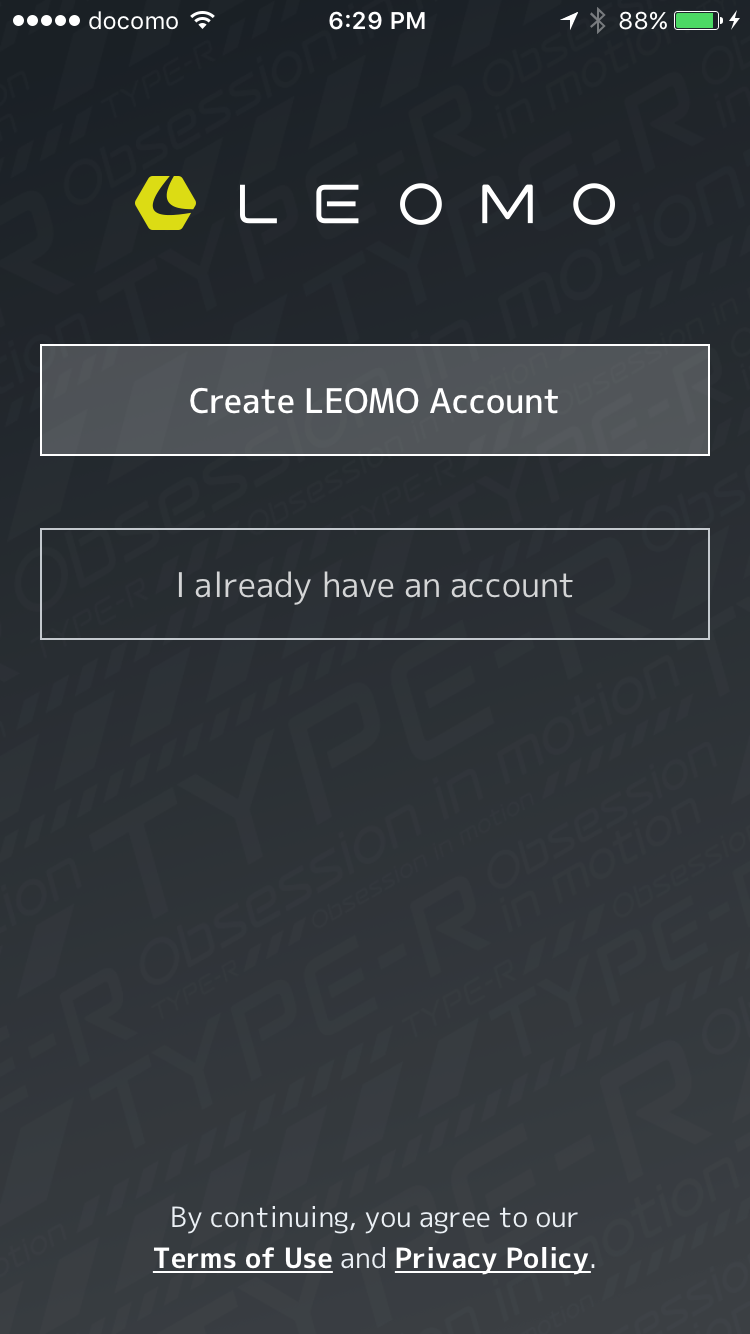Click the yellow LEOMO logo icon

click(166, 202)
